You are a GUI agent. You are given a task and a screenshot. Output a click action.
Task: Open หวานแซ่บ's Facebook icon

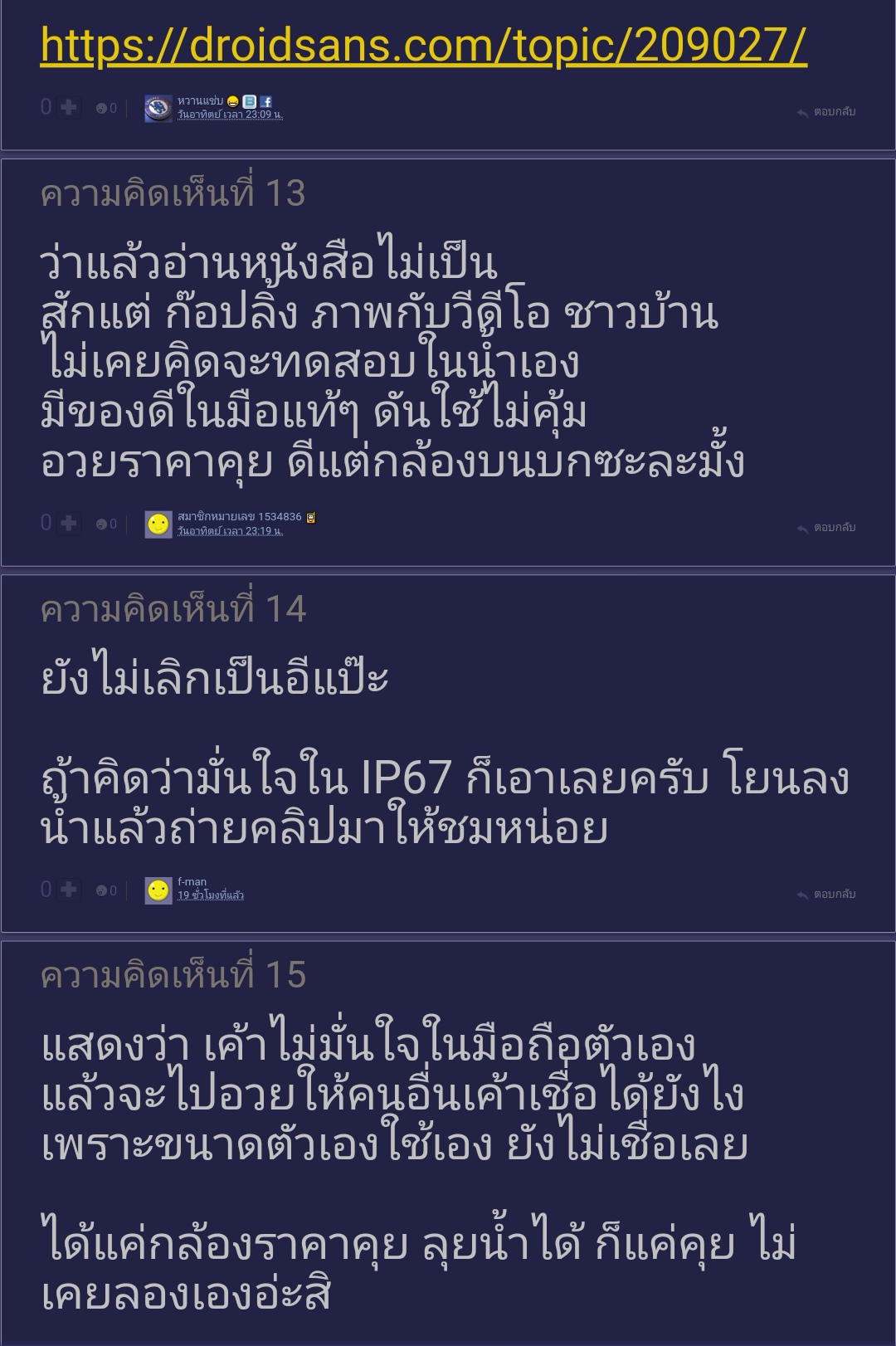point(266,101)
